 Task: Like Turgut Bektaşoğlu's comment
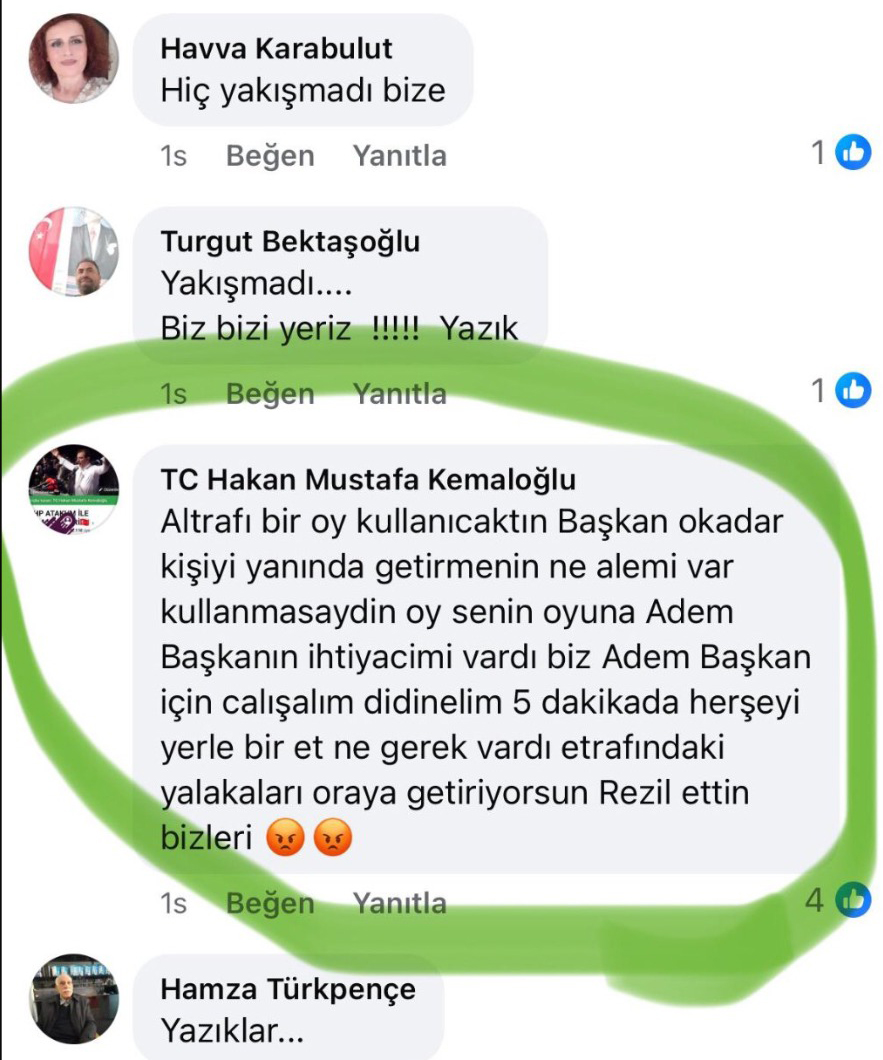270,394
